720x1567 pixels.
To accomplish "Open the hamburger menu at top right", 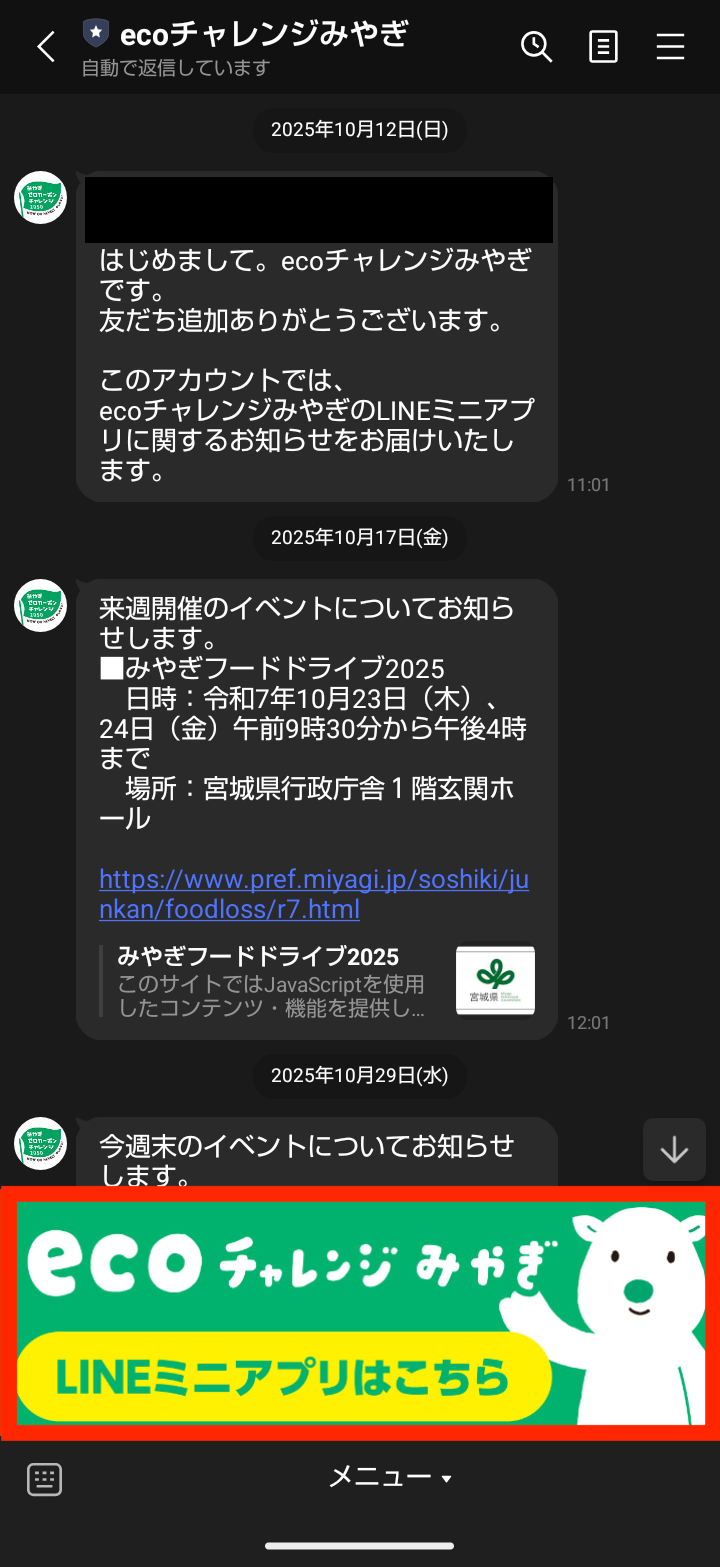I will (670, 47).
